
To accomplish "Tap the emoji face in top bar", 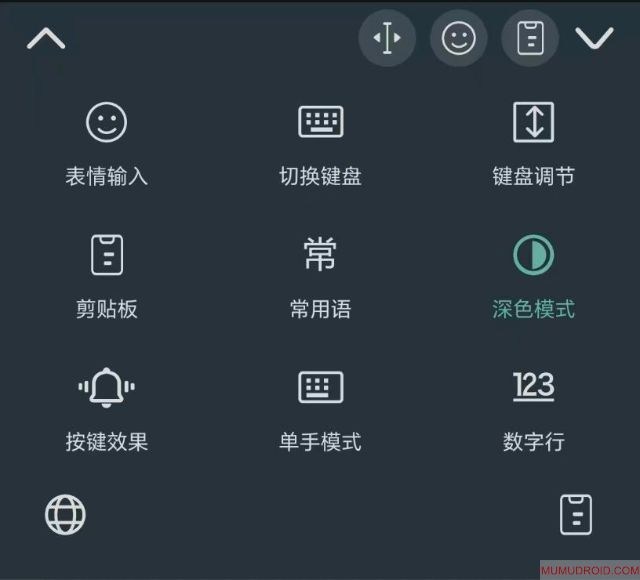I will [459, 39].
